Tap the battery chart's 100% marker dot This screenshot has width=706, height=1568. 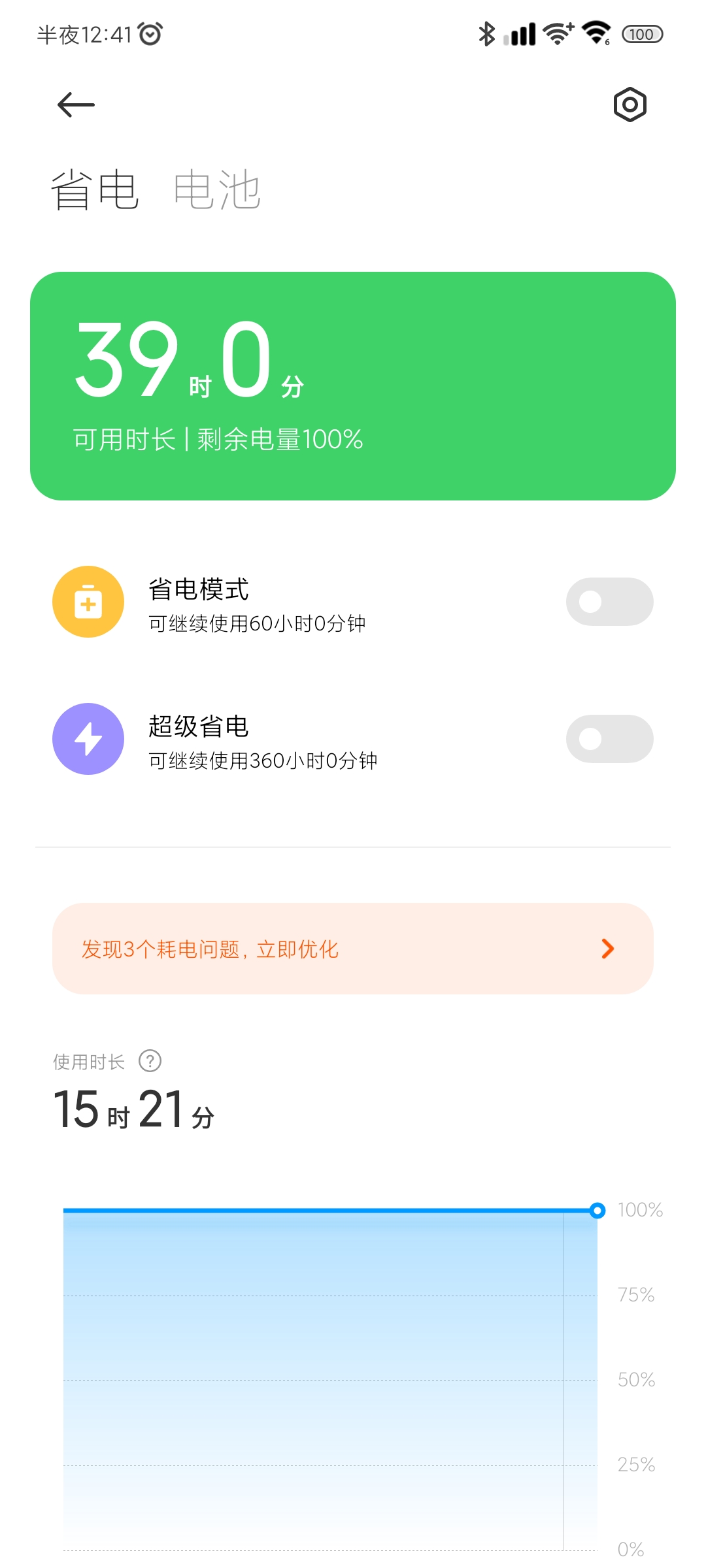click(x=597, y=1211)
